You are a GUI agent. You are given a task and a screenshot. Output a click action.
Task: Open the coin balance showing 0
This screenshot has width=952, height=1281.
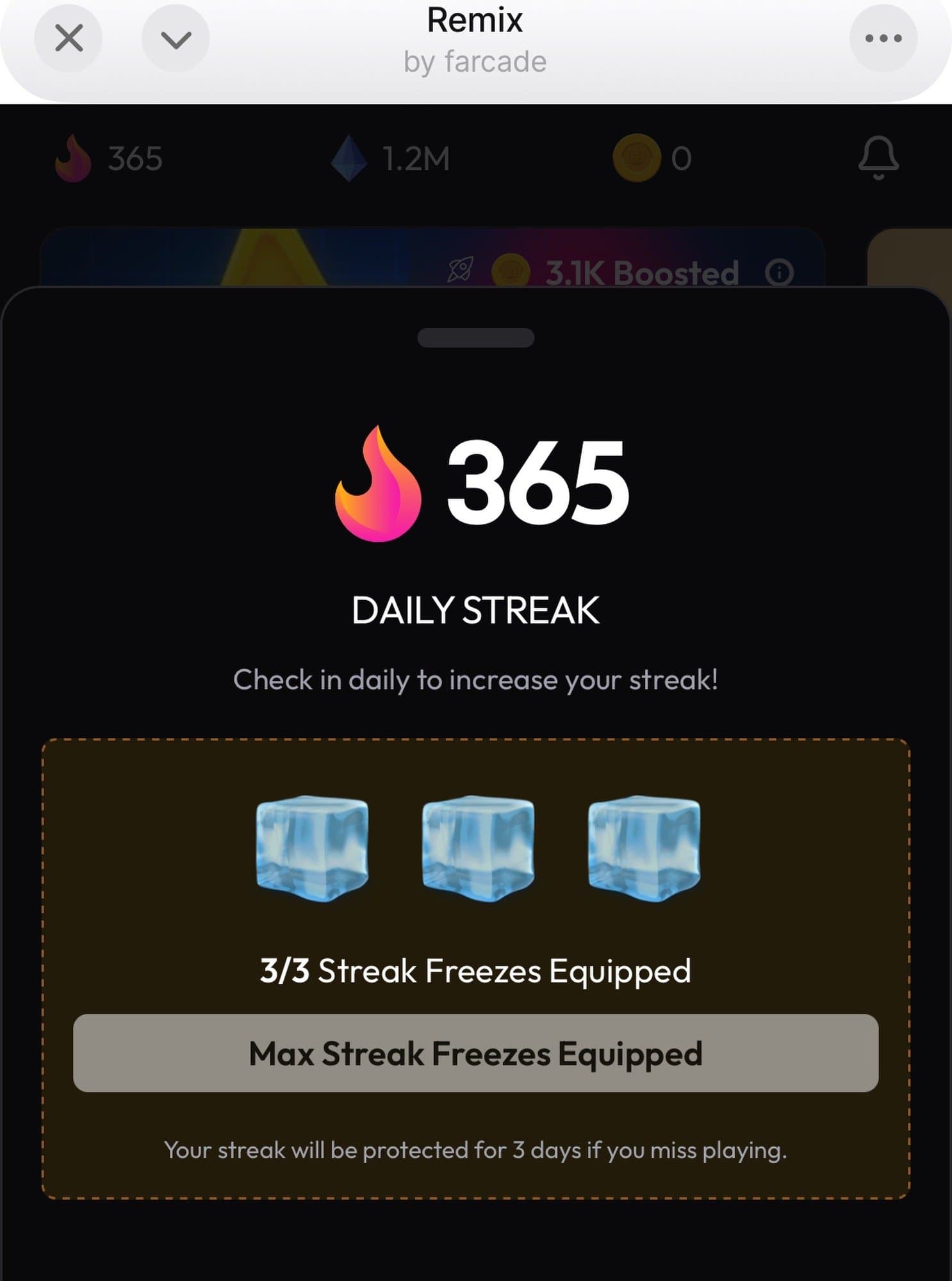(x=652, y=158)
